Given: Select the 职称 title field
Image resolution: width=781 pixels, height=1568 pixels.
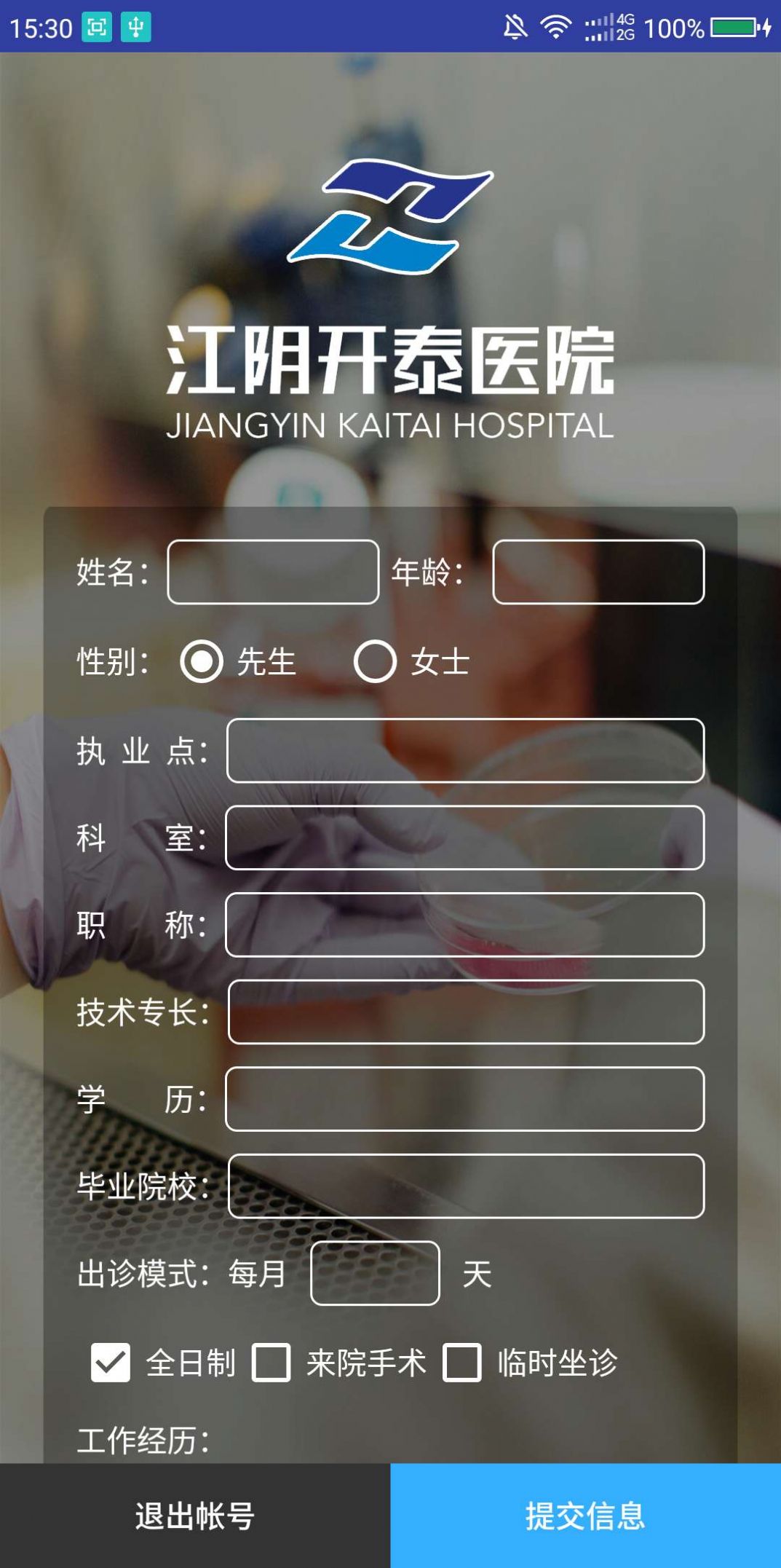Looking at the screenshot, I should [465, 924].
